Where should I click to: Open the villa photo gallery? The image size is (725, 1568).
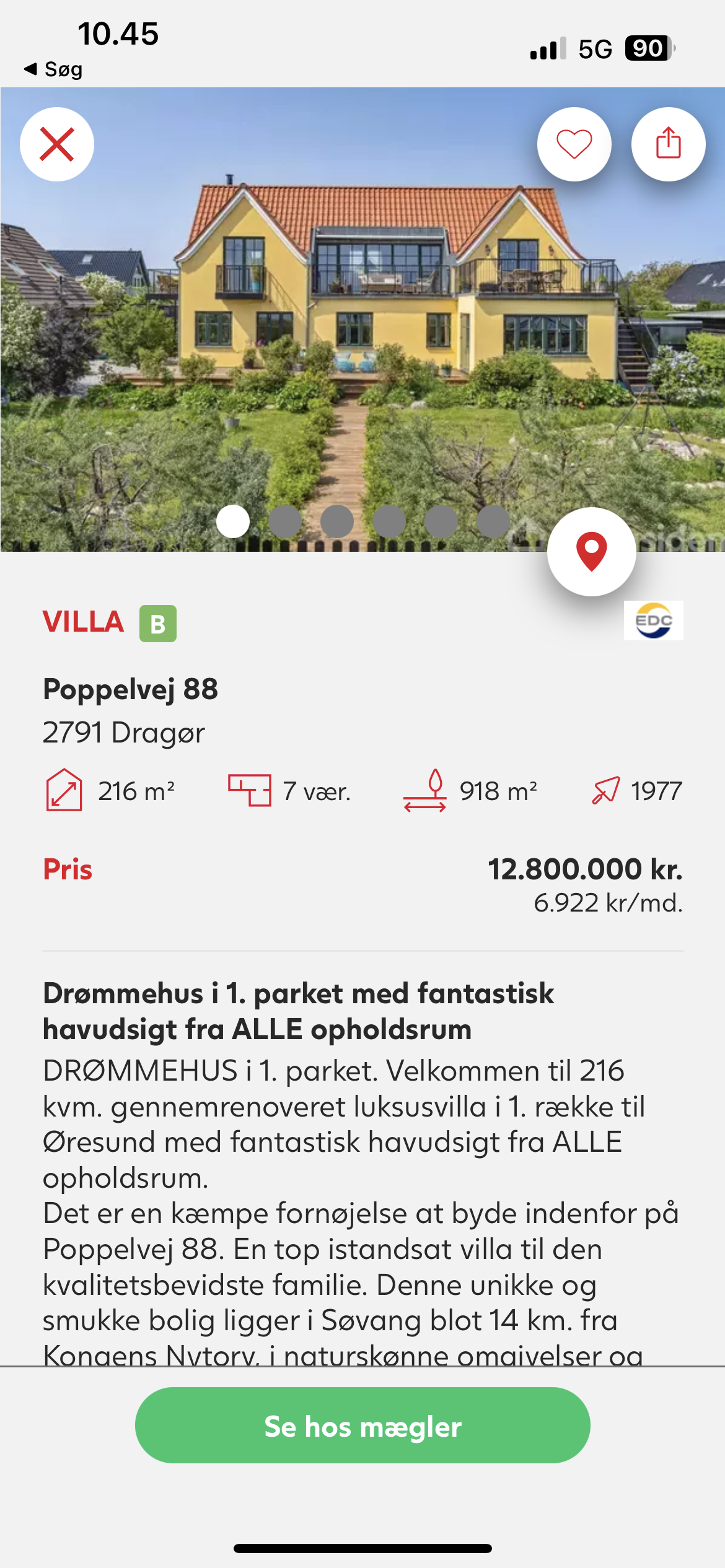[362, 322]
